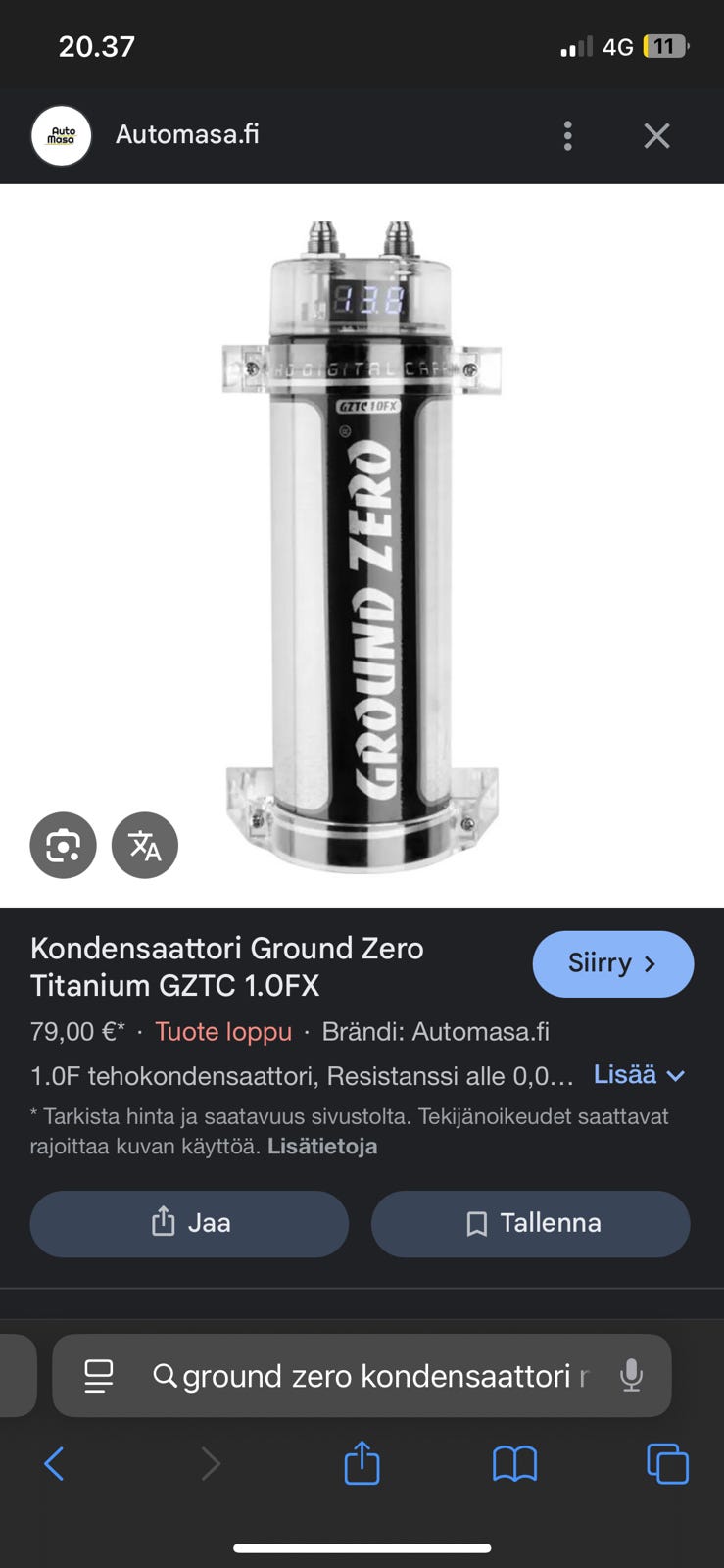
Task: Open the three-dot overflow menu
Action: tap(567, 135)
